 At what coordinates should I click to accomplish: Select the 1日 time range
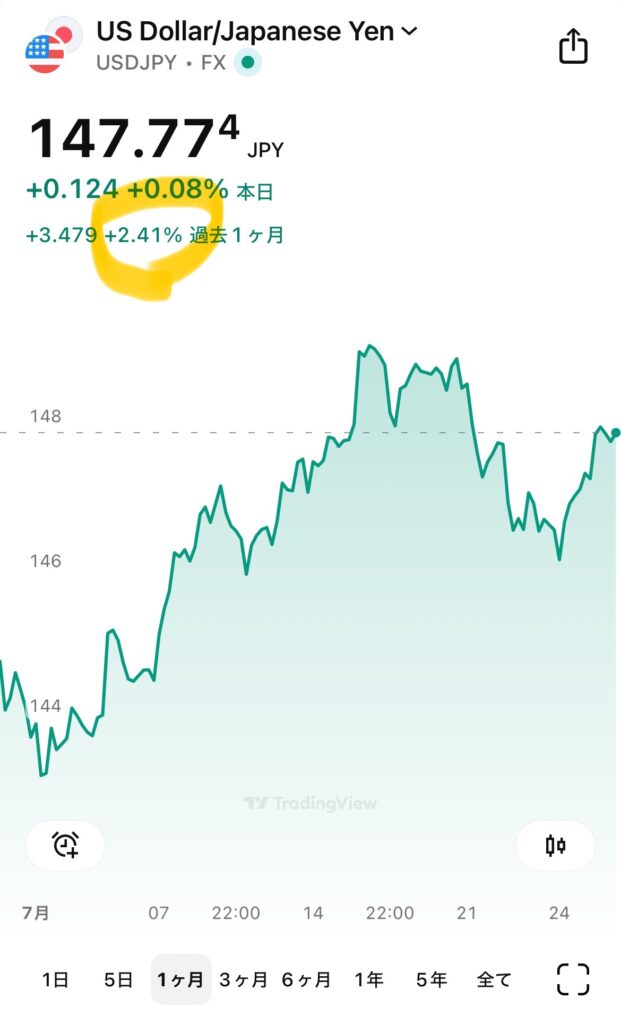(x=56, y=980)
